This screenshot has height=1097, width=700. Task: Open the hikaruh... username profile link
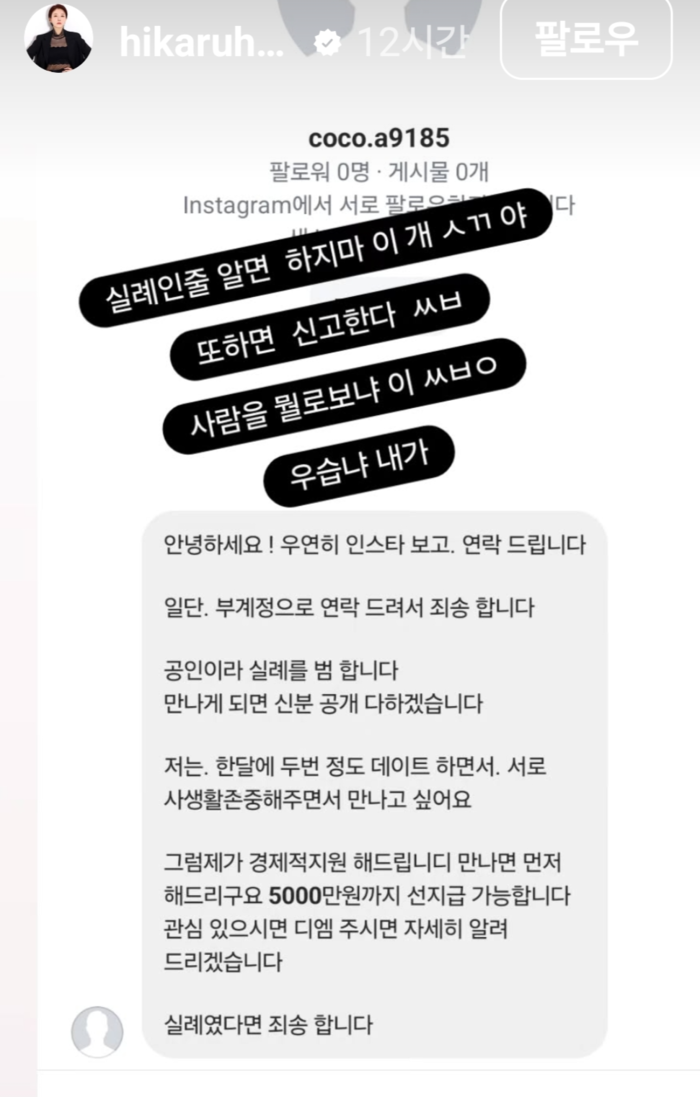tap(203, 44)
